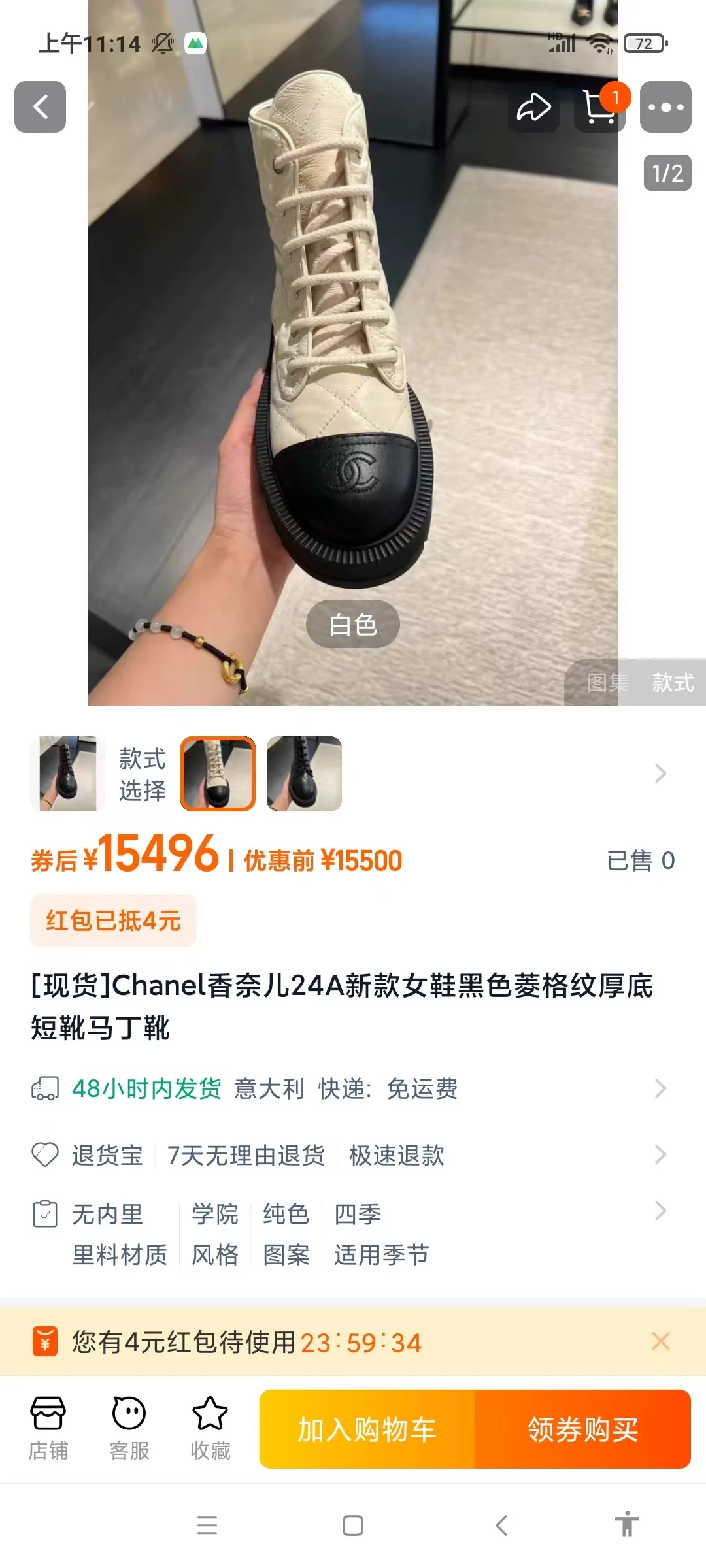Viewport: 706px width, 1568px height.
Task: Visit the 店铺 store page
Action: (x=48, y=1429)
